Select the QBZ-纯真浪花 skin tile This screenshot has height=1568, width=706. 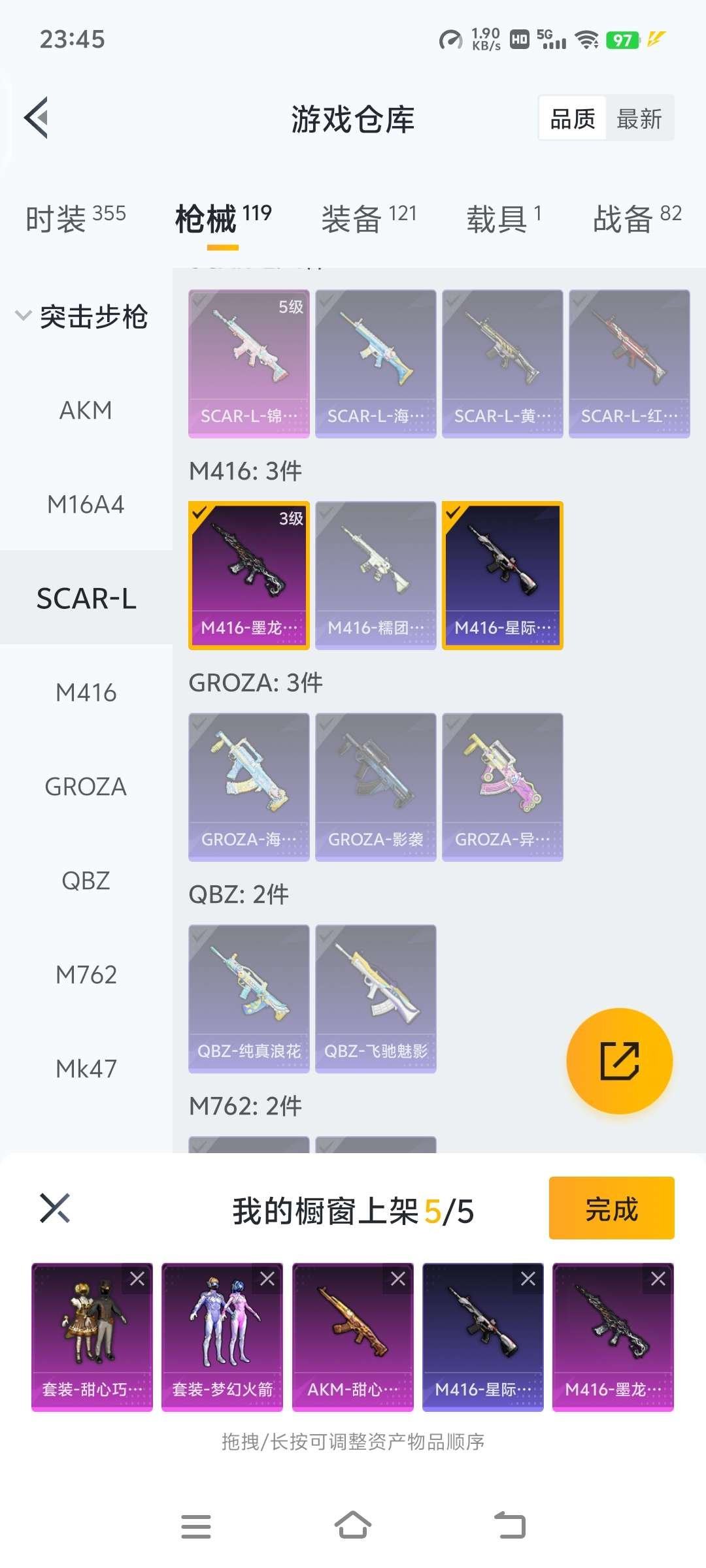tap(248, 998)
